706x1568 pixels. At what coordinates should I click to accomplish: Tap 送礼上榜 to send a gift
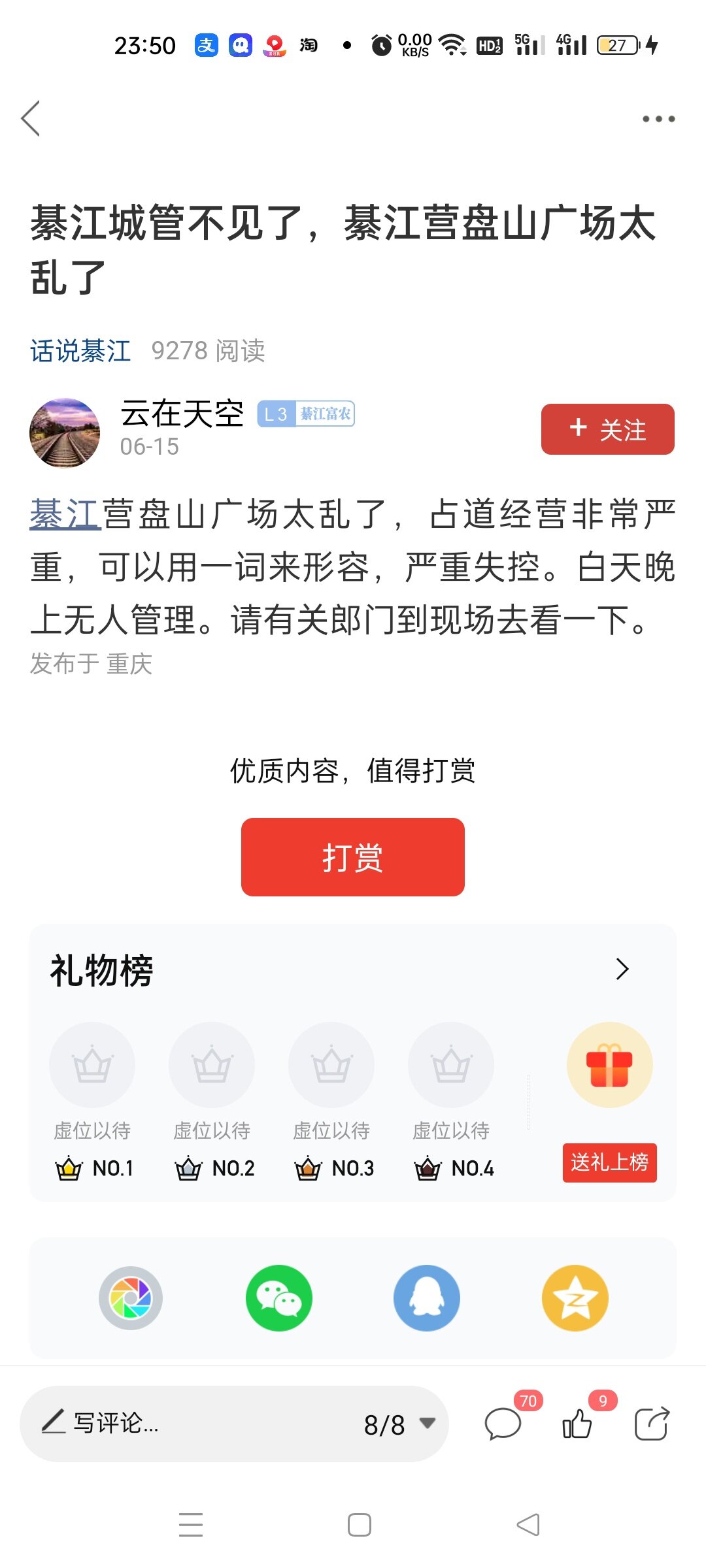pos(609,1162)
